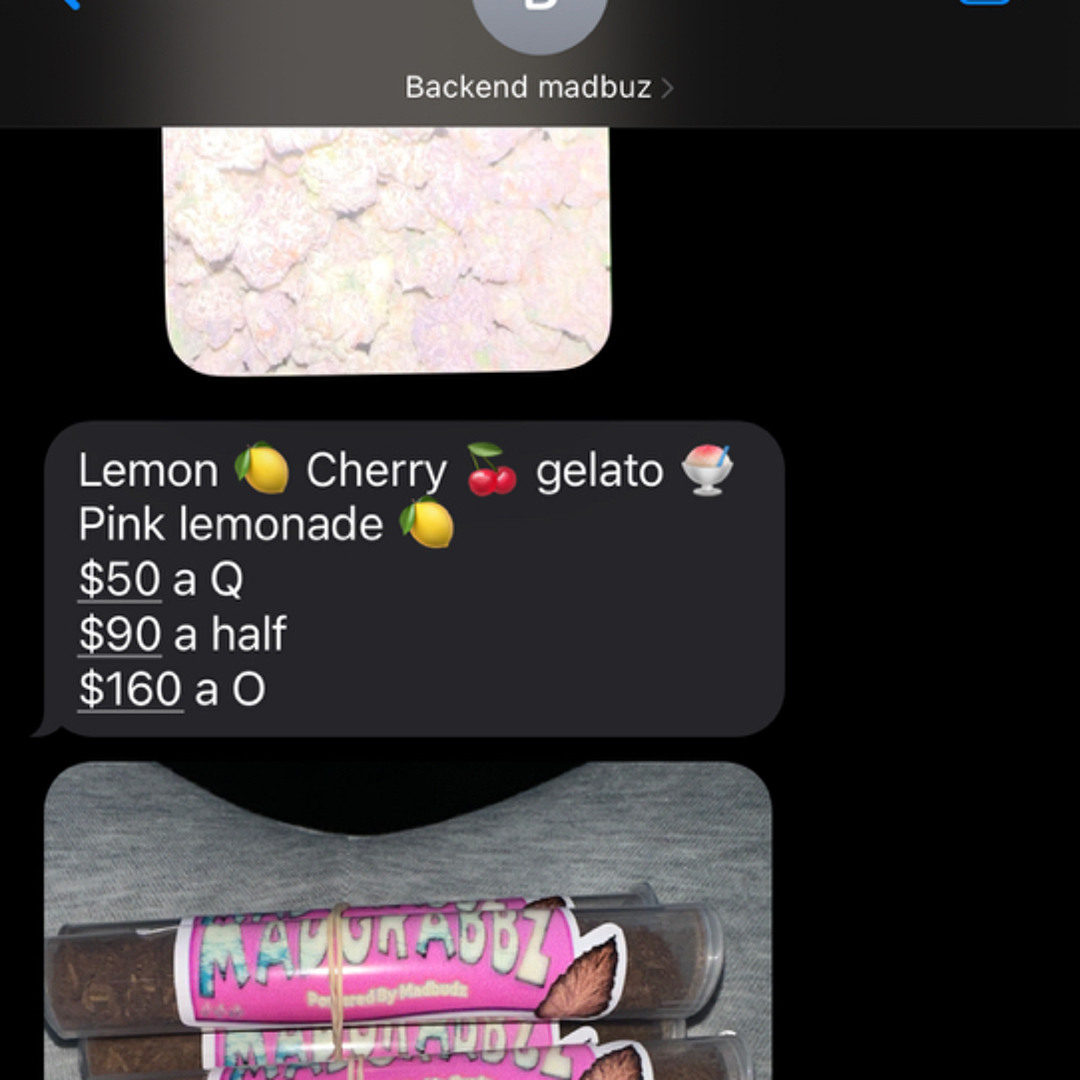1080x1080 pixels.
Task: Open the photo attachment above the message
Action: tap(387, 250)
